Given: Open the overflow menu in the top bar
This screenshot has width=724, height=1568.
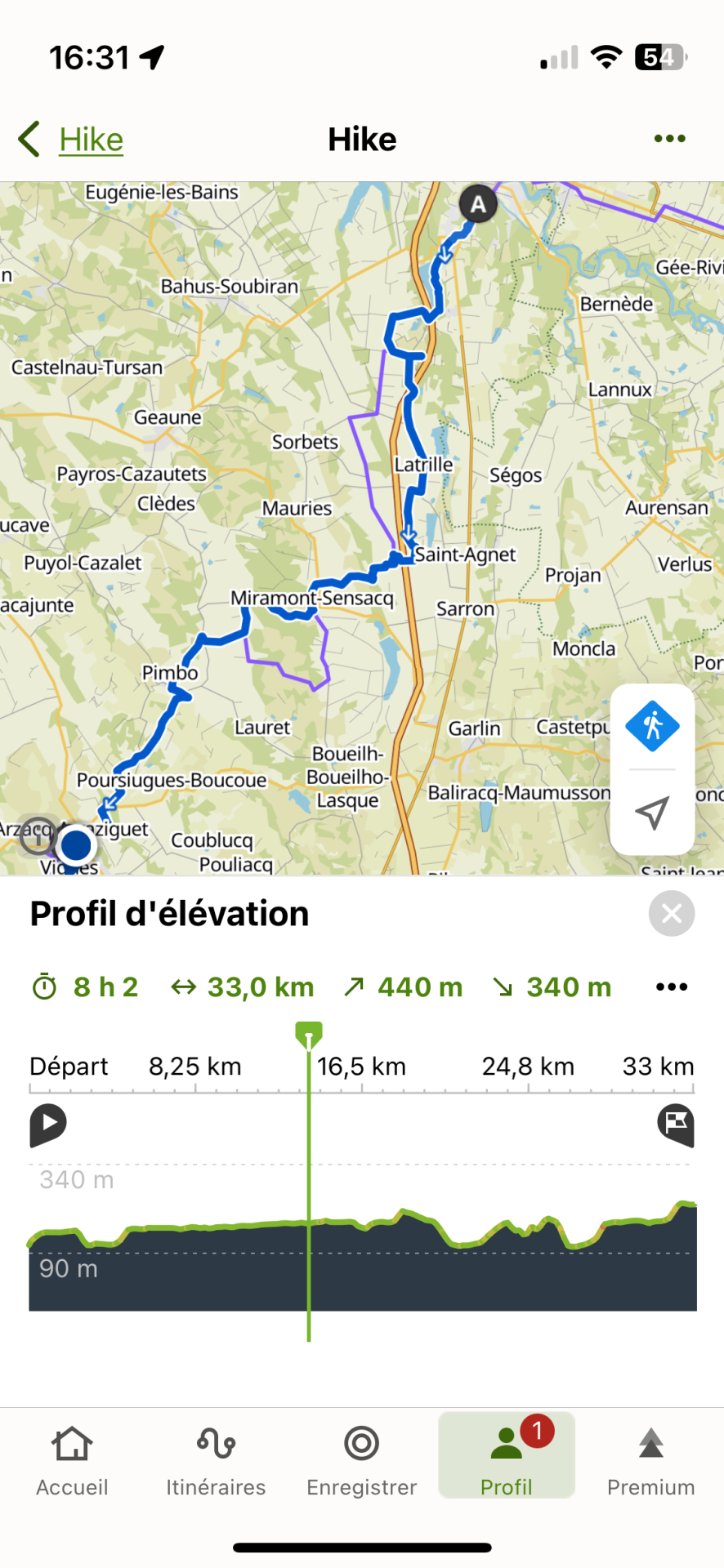Looking at the screenshot, I should [x=669, y=139].
